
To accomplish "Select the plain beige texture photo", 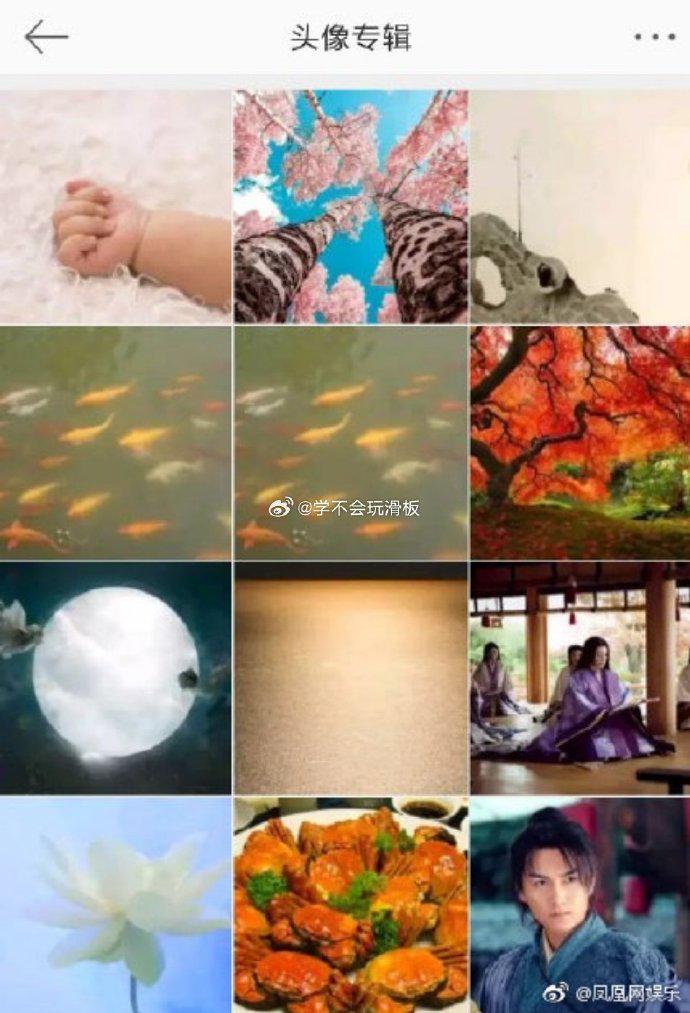I will [351, 678].
